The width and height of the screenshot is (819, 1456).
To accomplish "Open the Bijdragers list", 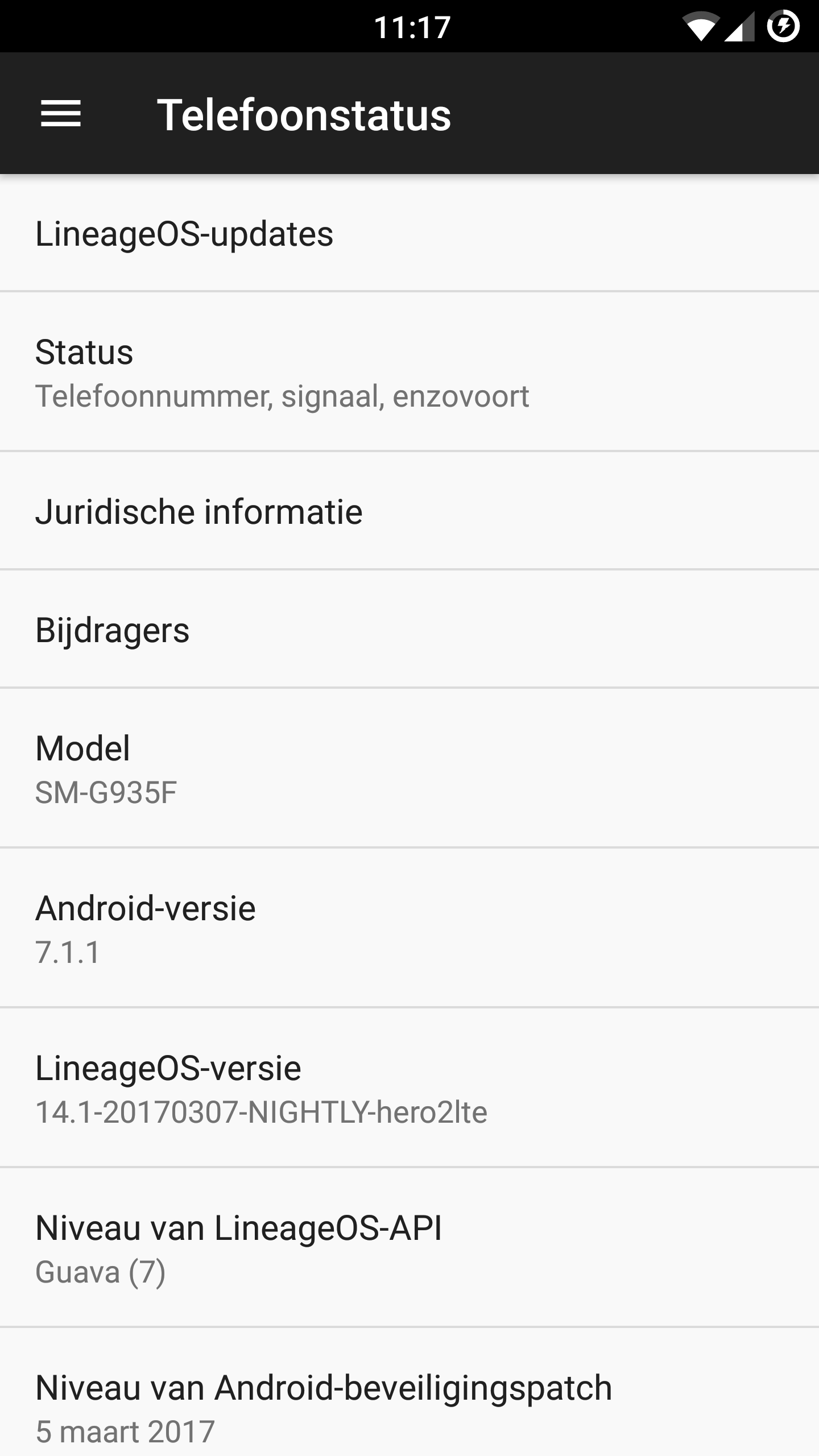I will pyautogui.click(x=409, y=630).
